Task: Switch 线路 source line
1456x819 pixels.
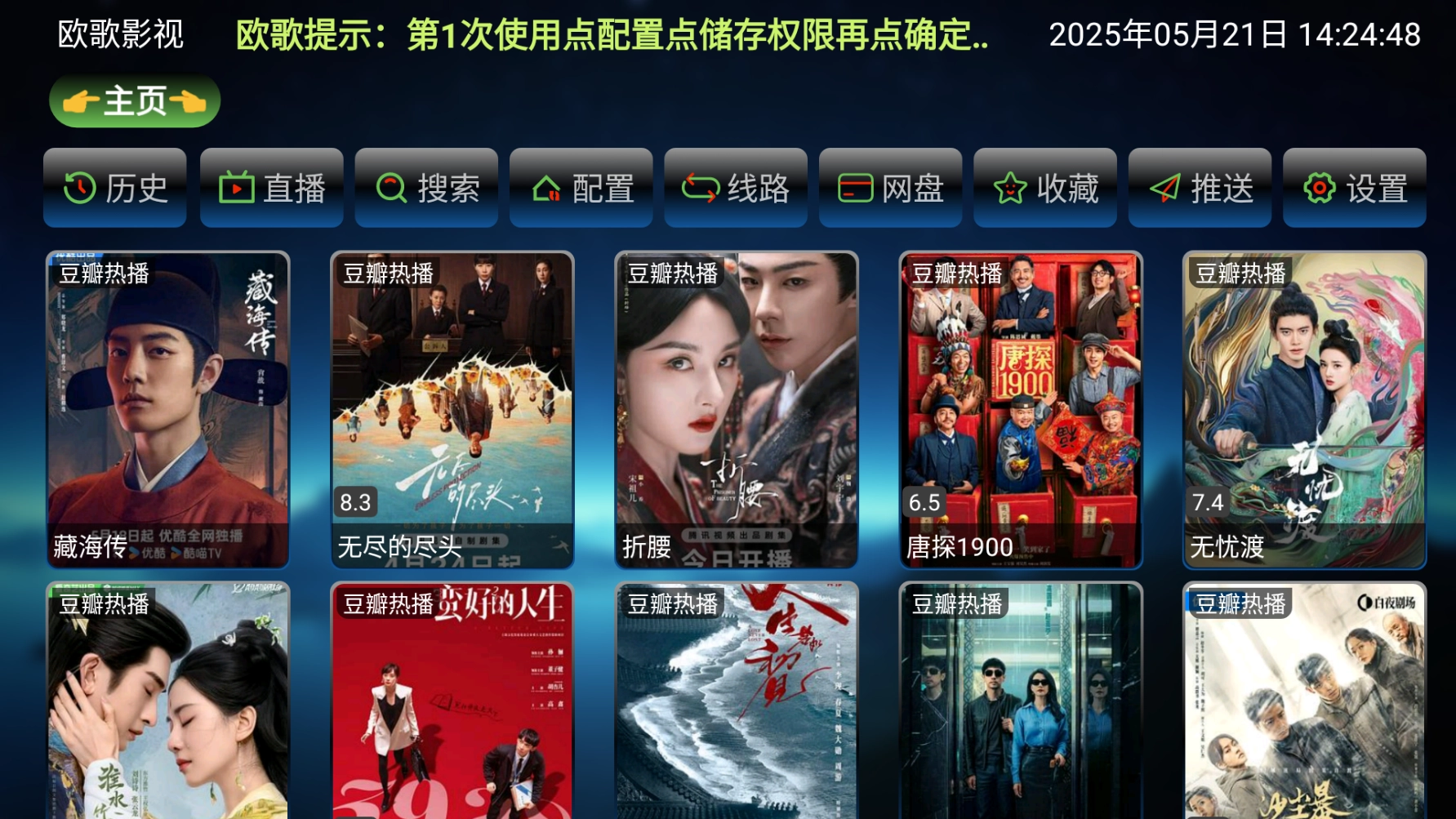Action: [x=736, y=188]
